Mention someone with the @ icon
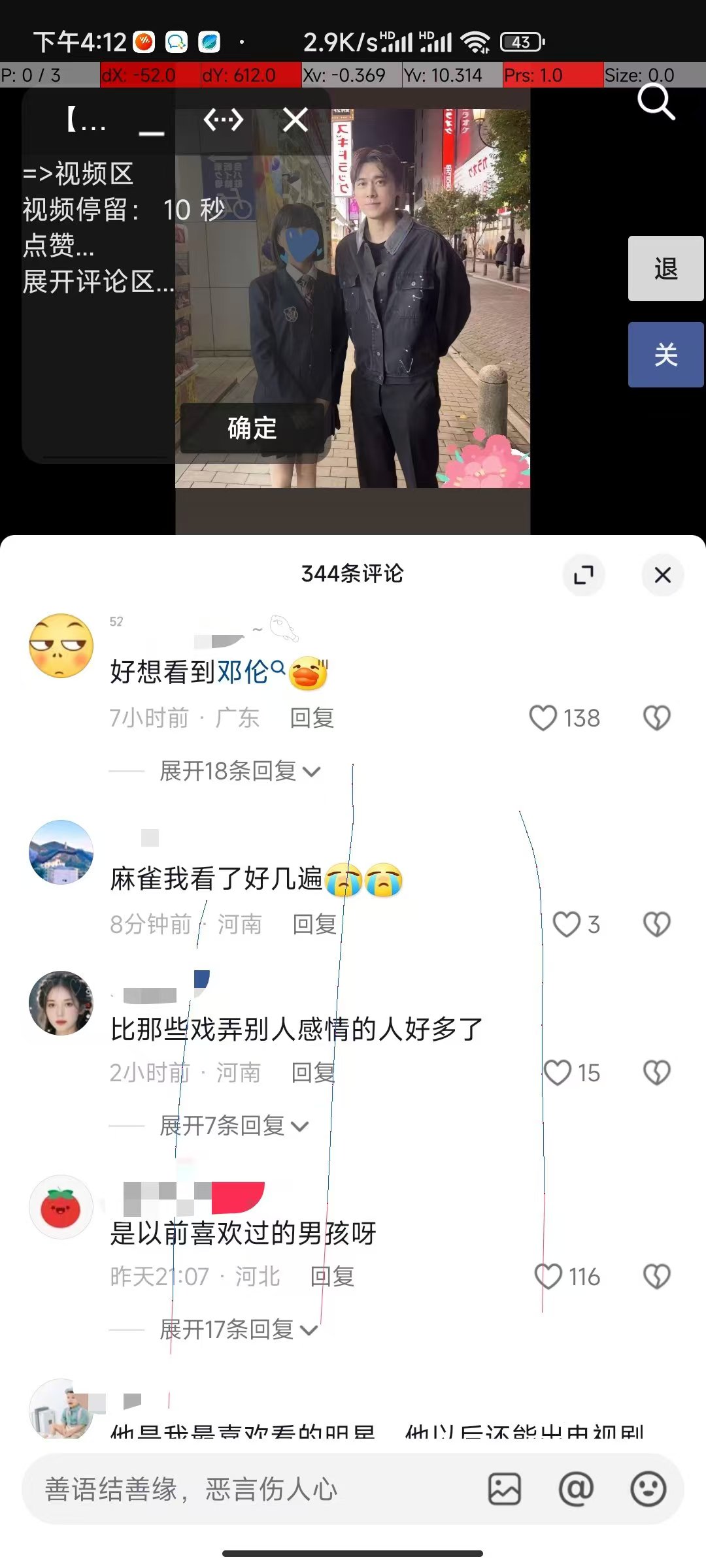This screenshot has width=706, height=1568. 576,1490
